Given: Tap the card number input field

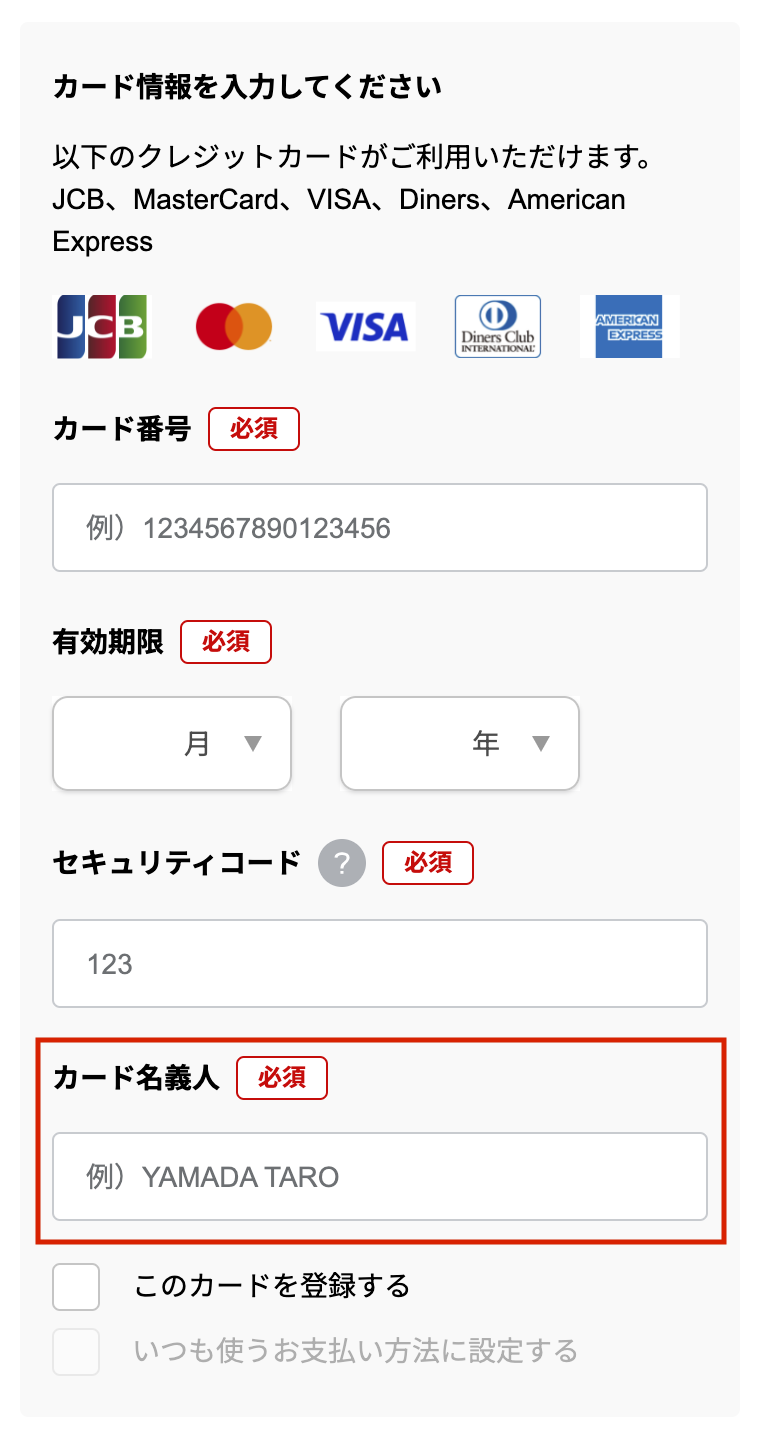Looking at the screenshot, I should click(380, 528).
